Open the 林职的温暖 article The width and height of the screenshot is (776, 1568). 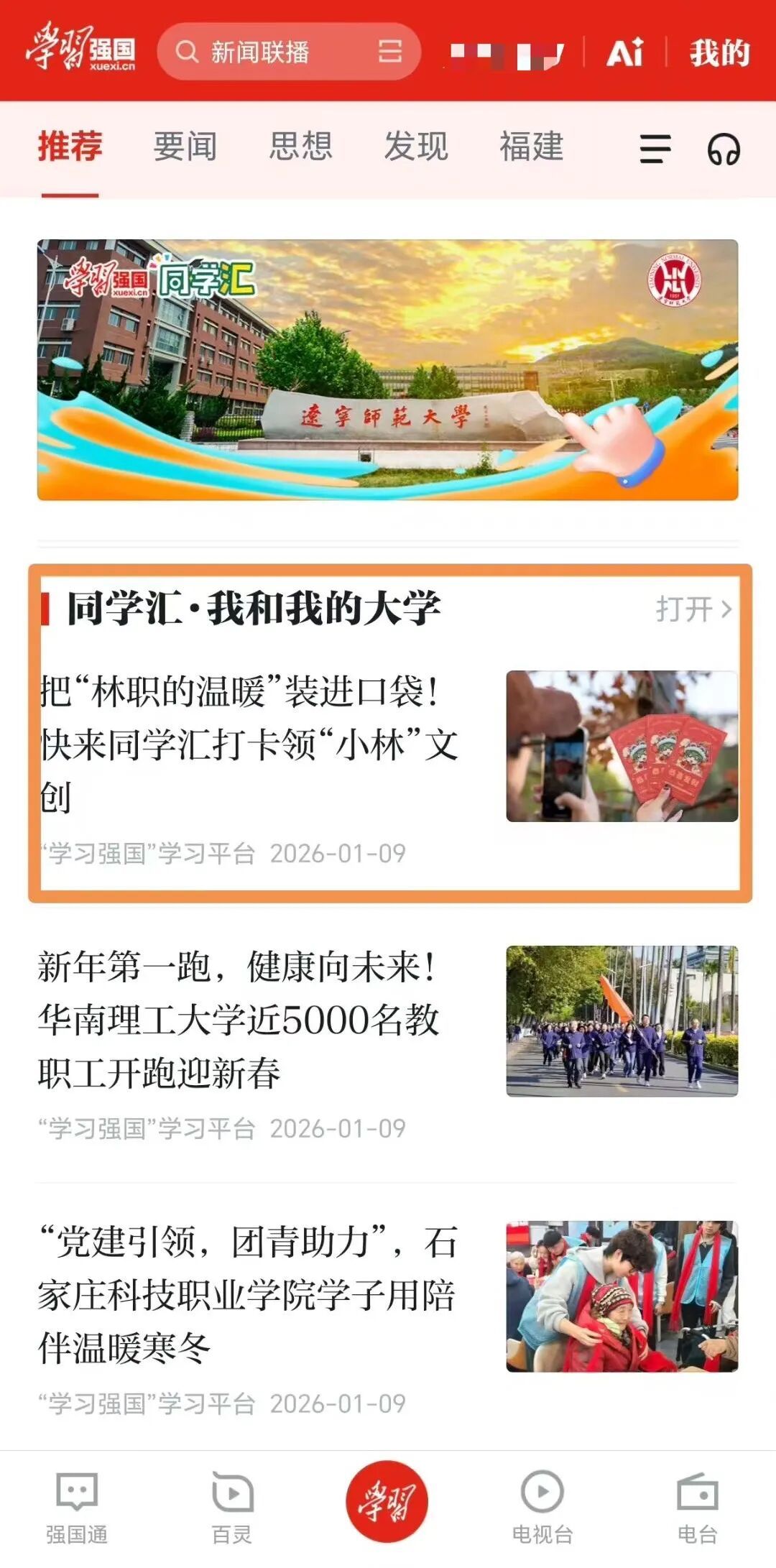coord(249,744)
